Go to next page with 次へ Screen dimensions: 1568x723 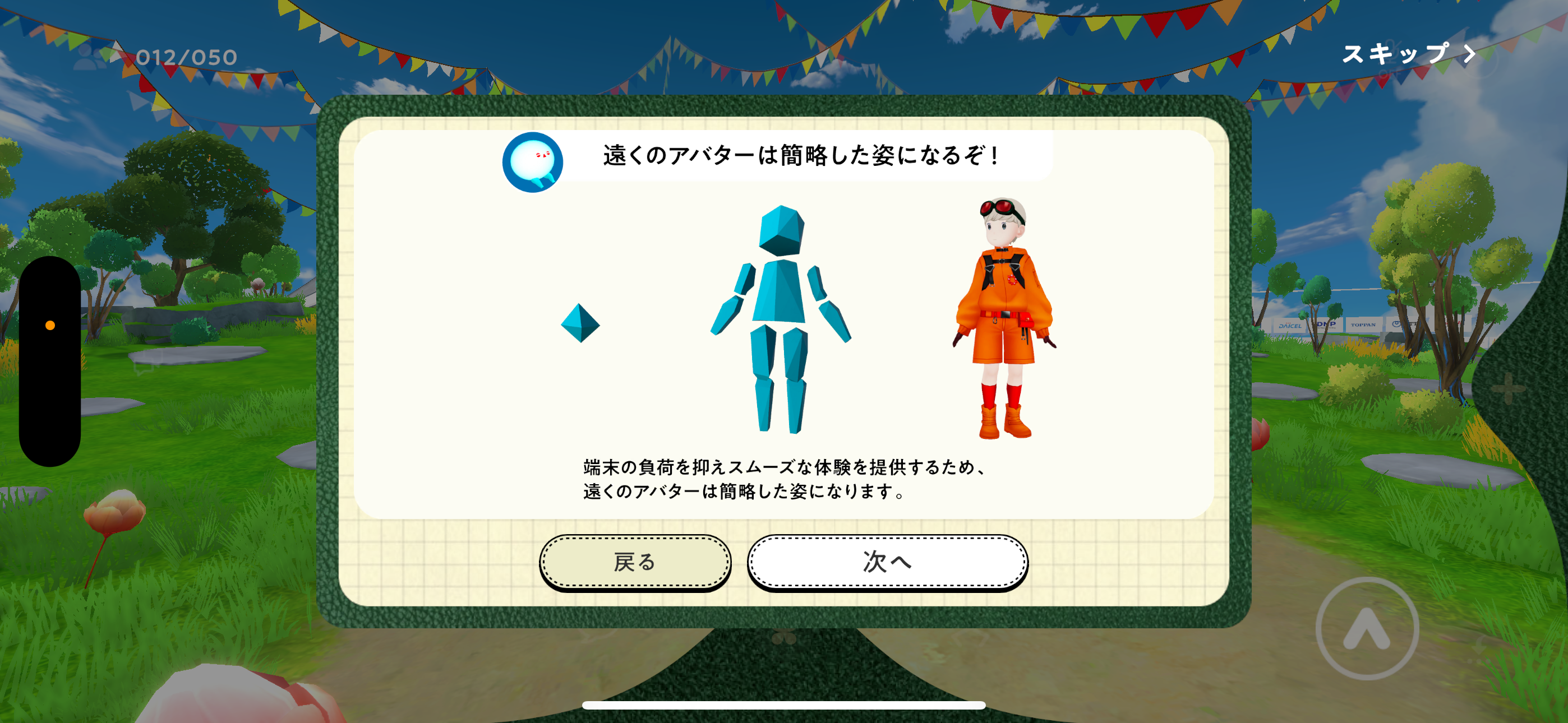(x=887, y=562)
